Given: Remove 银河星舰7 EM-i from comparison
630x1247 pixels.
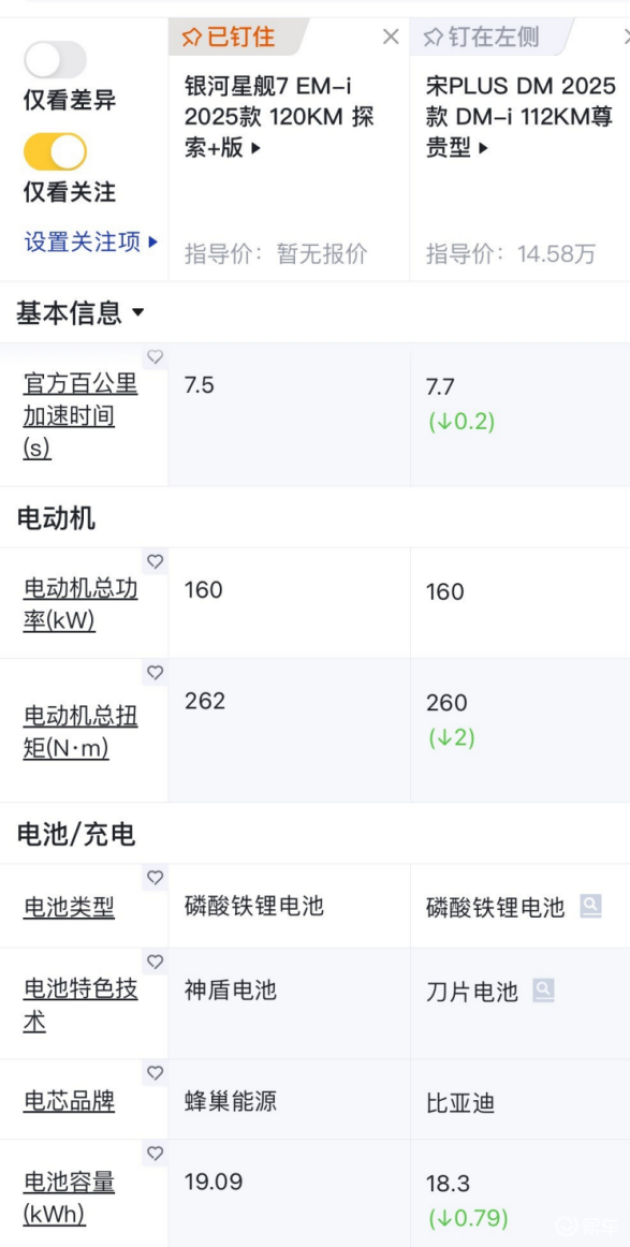Looking at the screenshot, I should pos(391,38).
